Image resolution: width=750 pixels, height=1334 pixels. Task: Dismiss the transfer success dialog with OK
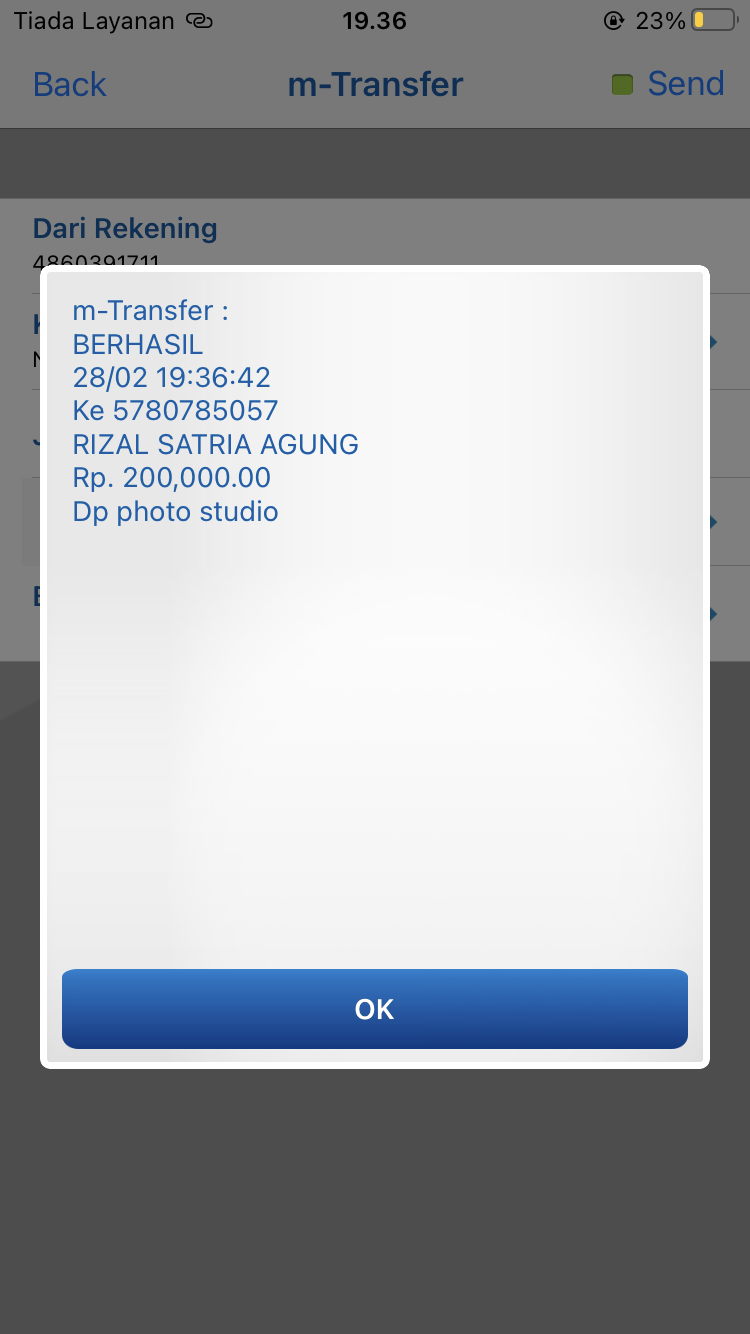[x=374, y=1009]
